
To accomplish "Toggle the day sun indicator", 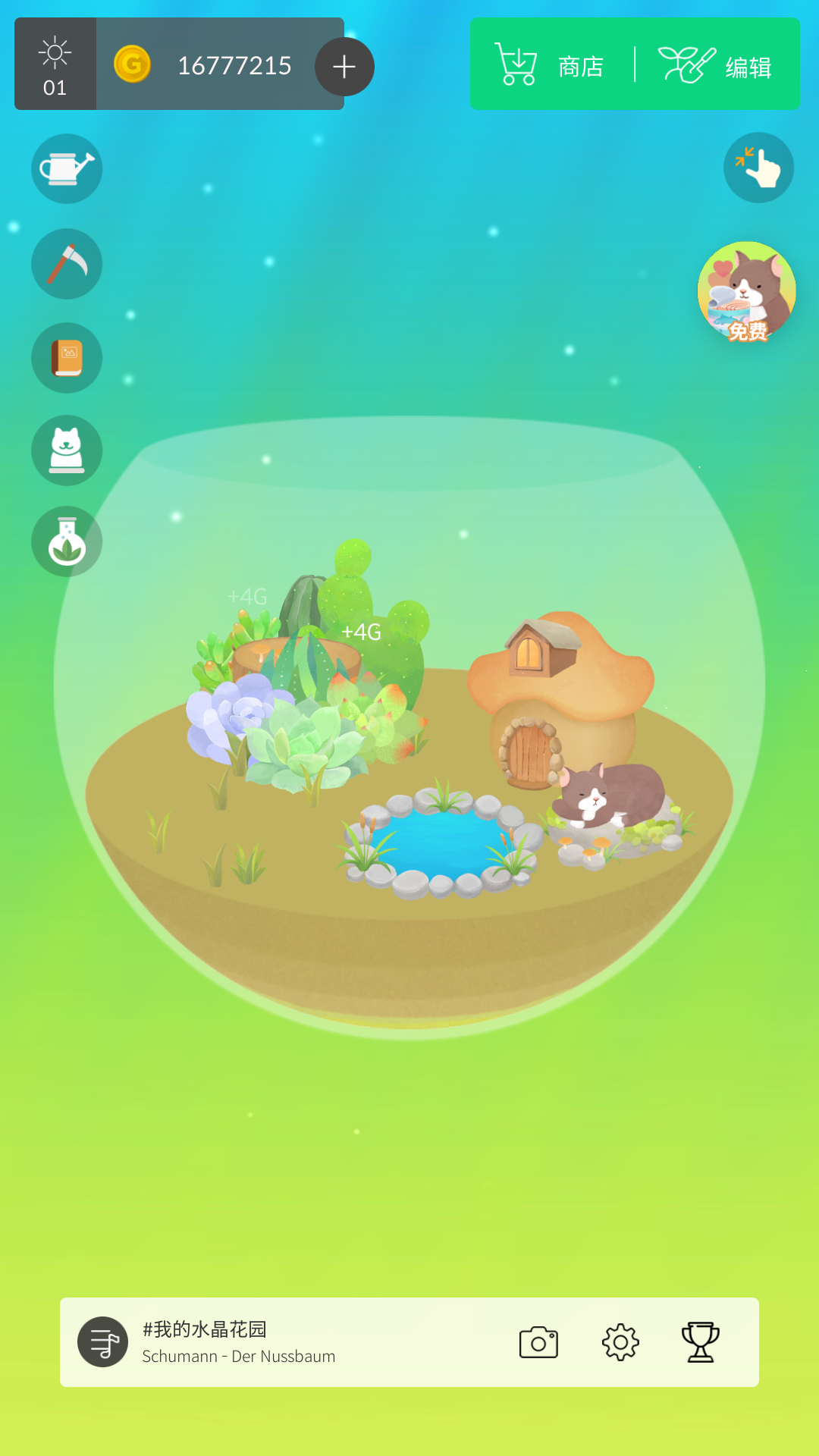I will 55,65.
